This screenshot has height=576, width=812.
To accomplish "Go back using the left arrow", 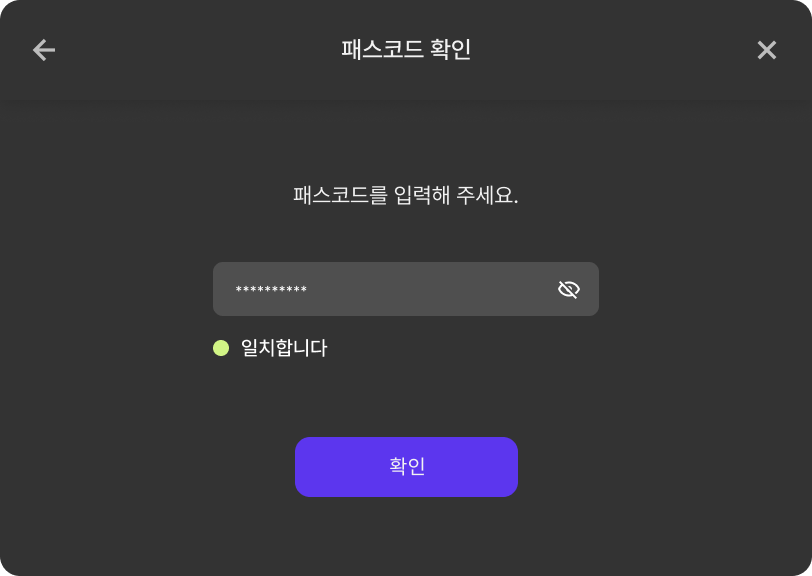I will pyautogui.click(x=44, y=50).
